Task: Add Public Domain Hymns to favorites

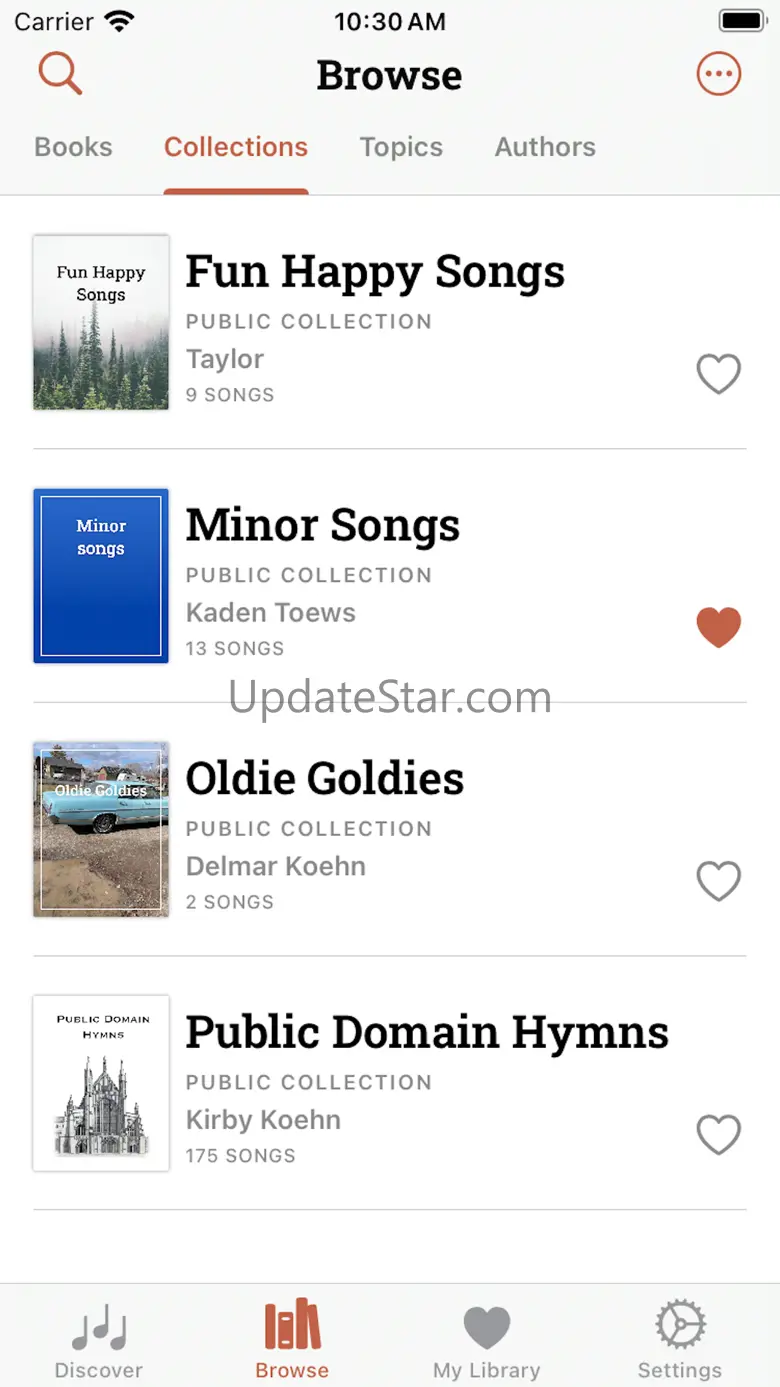Action: coord(718,1135)
